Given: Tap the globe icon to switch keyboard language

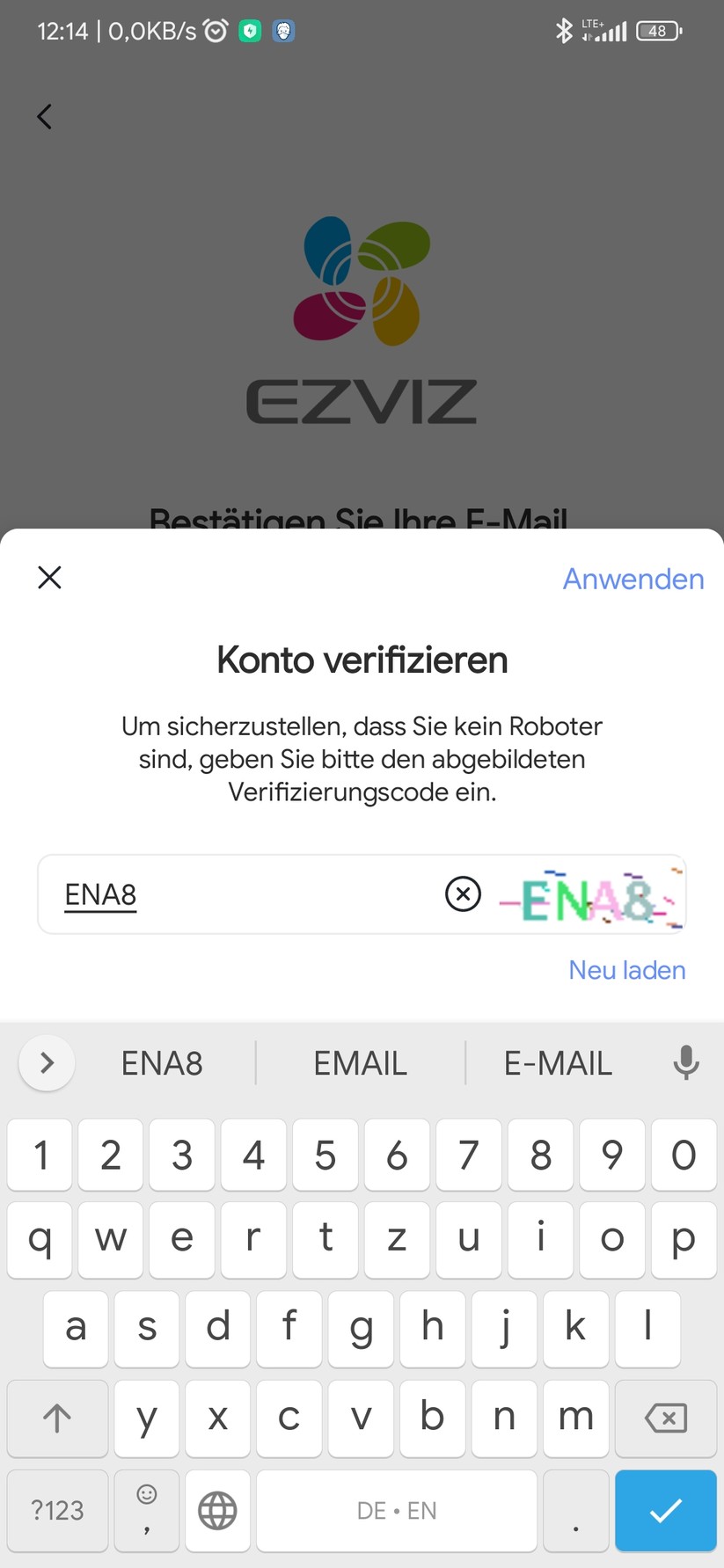Looking at the screenshot, I should 217,1510.
